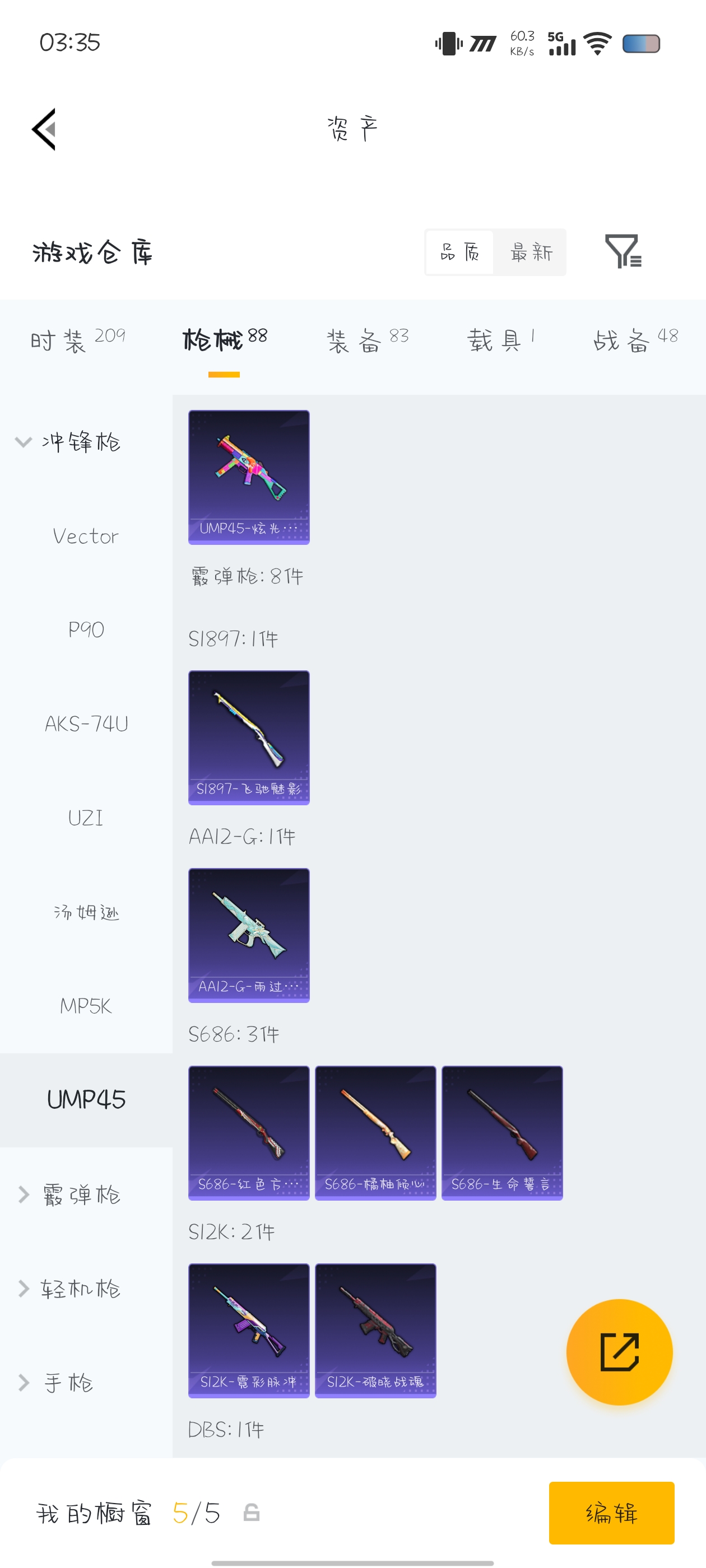The height and width of the screenshot is (1568, 706).
Task: Collapse the 冲锋枪 category
Action: coord(68,441)
